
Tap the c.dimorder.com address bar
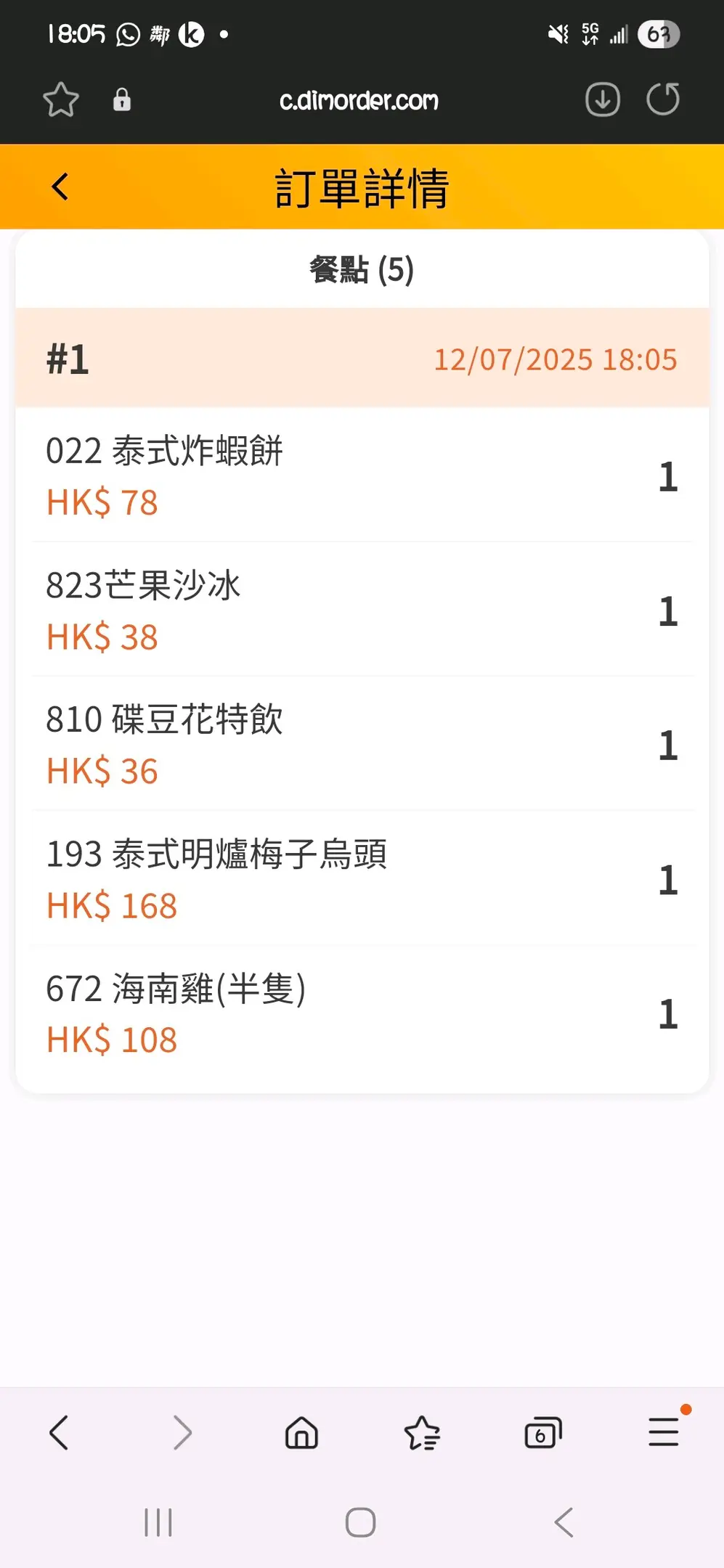click(359, 100)
